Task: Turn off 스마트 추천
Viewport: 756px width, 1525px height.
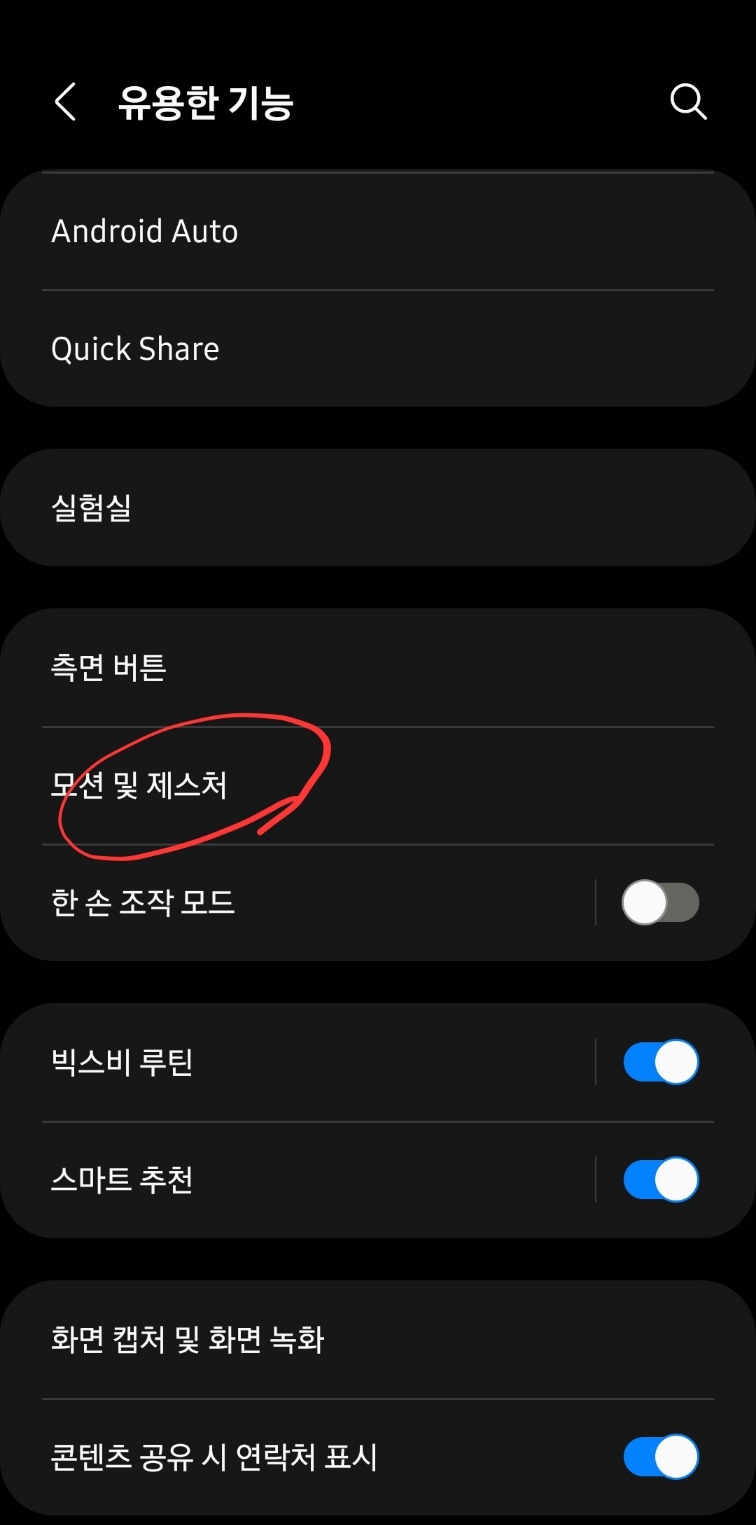Action: point(660,1179)
